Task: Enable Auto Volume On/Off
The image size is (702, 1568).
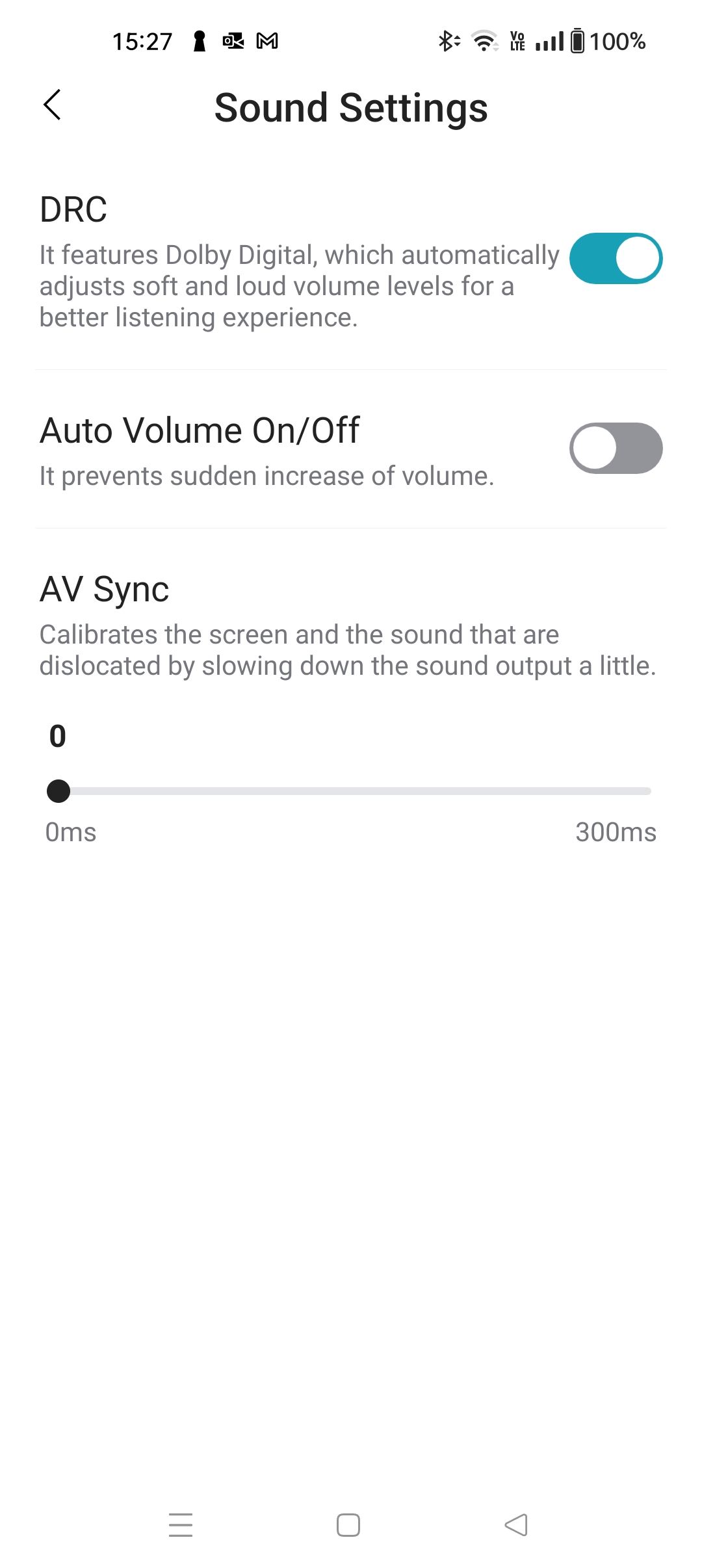Action: tap(616, 449)
